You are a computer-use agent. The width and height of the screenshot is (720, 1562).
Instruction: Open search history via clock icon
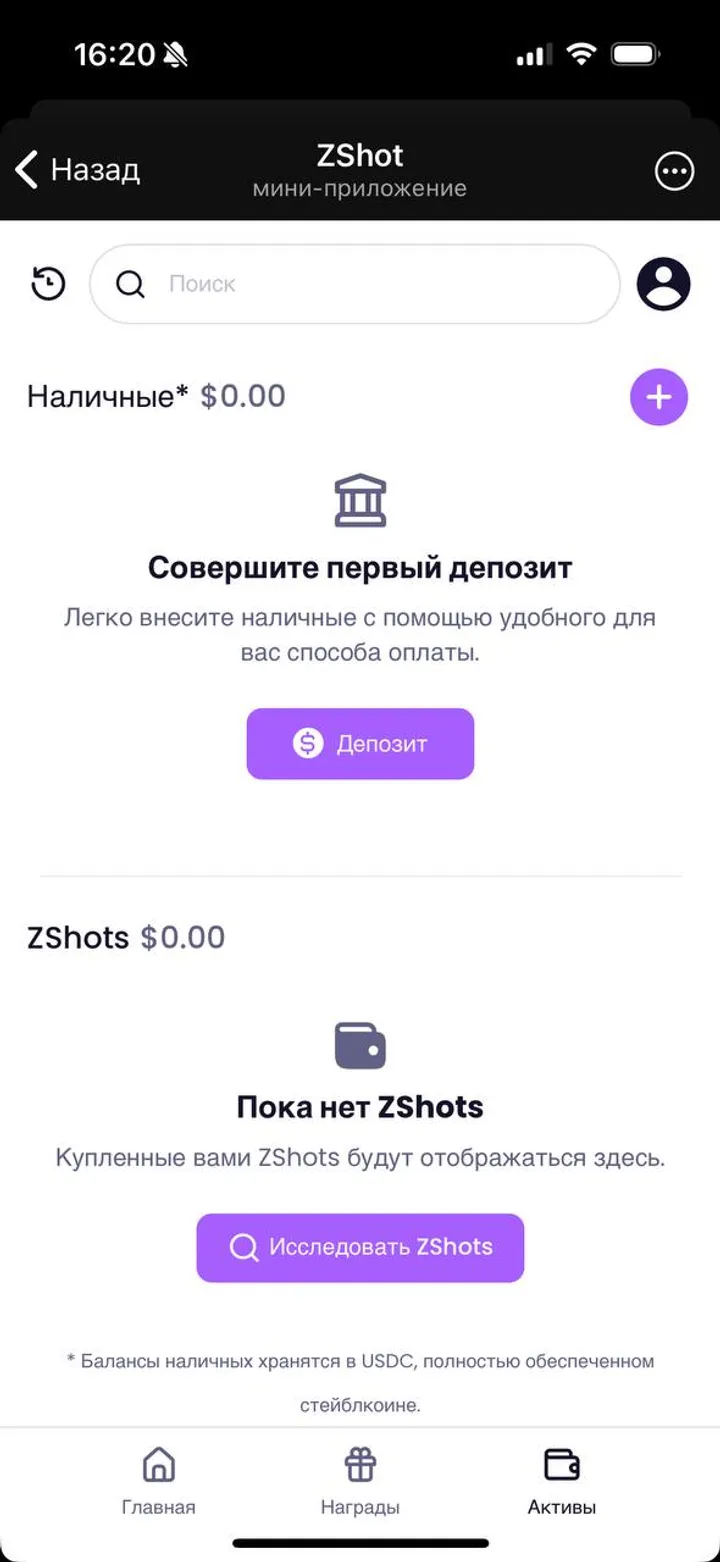[x=47, y=284]
